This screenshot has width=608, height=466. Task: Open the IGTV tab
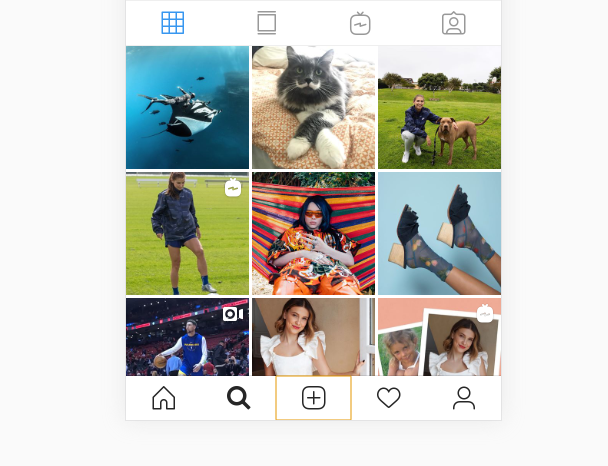[x=360, y=23]
